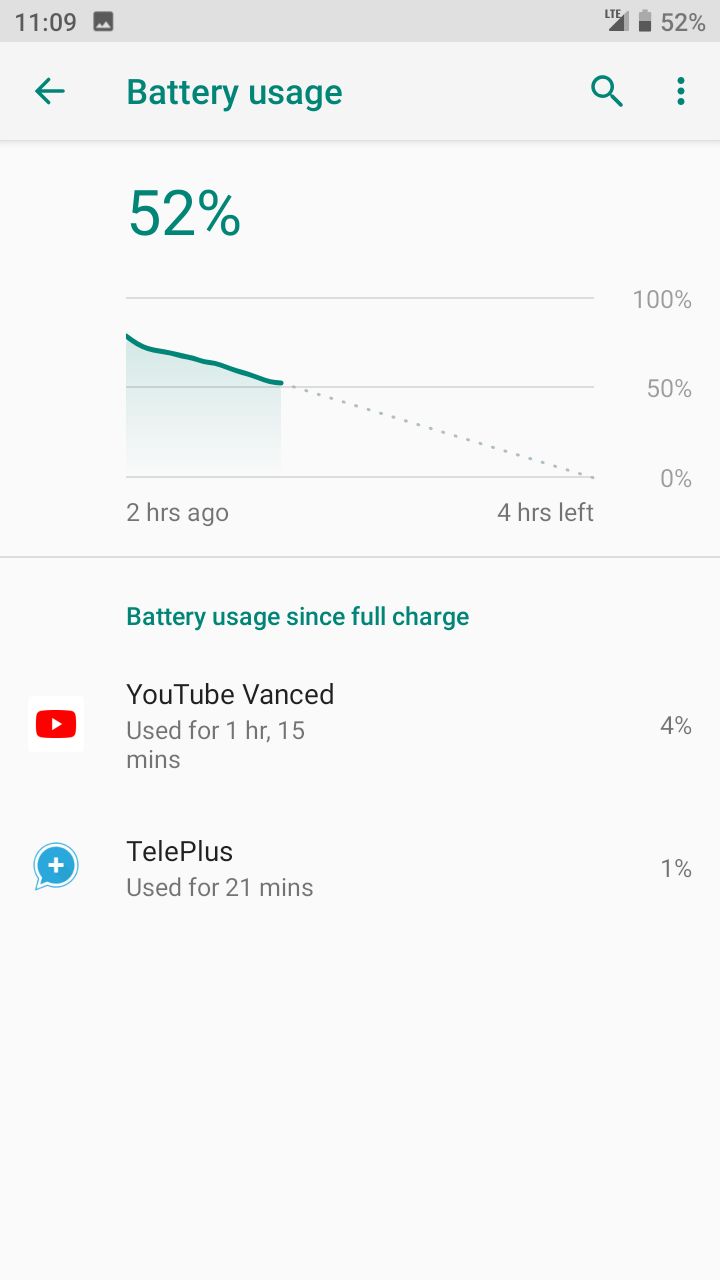Go back from Battery usage
The image size is (720, 1280).
[x=49, y=92]
